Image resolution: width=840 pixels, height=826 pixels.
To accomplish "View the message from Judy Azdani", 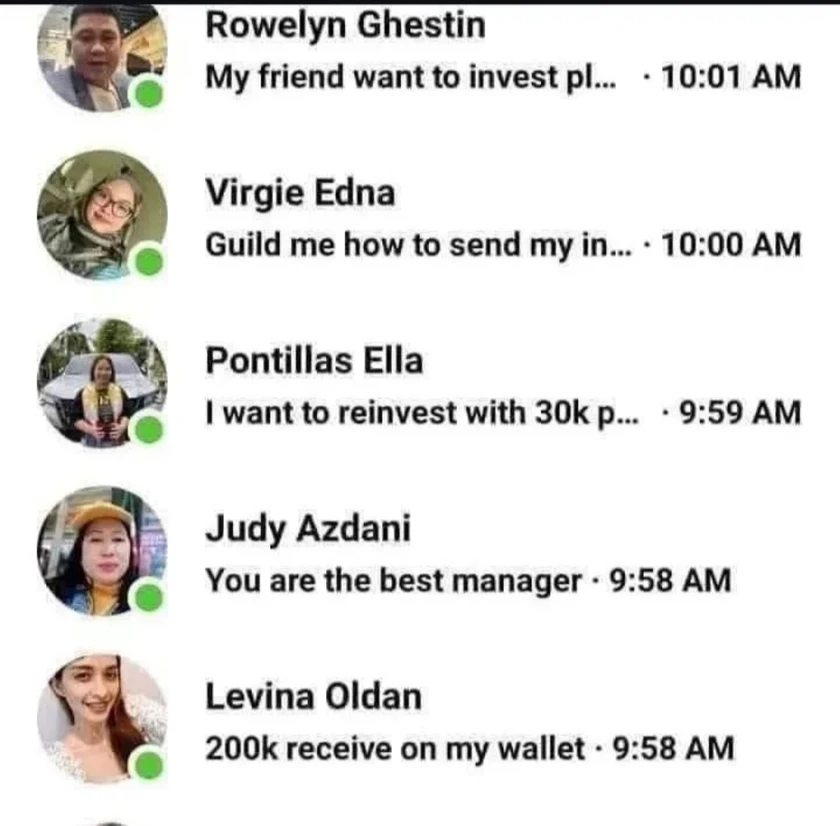I will [x=420, y=553].
